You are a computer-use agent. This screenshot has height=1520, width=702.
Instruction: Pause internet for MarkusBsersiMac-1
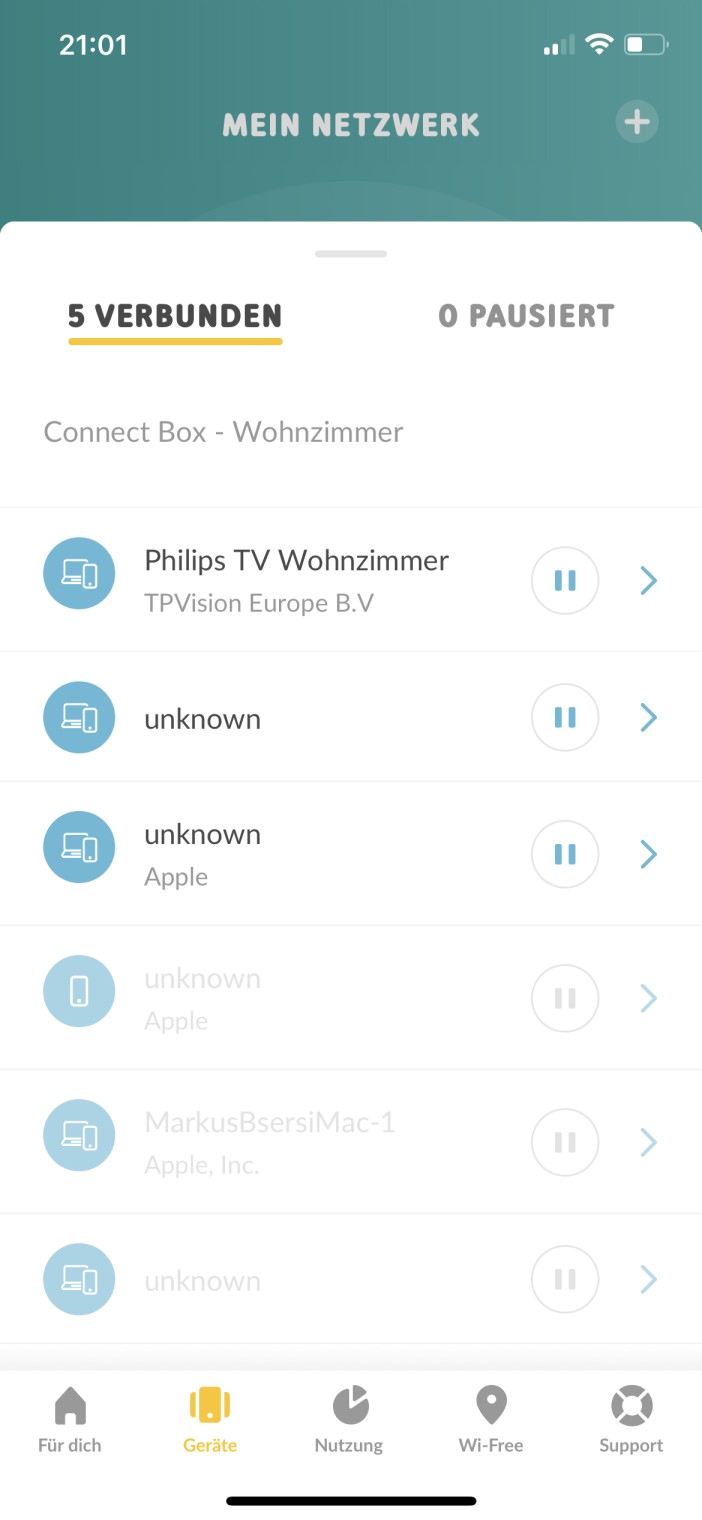(x=565, y=1142)
